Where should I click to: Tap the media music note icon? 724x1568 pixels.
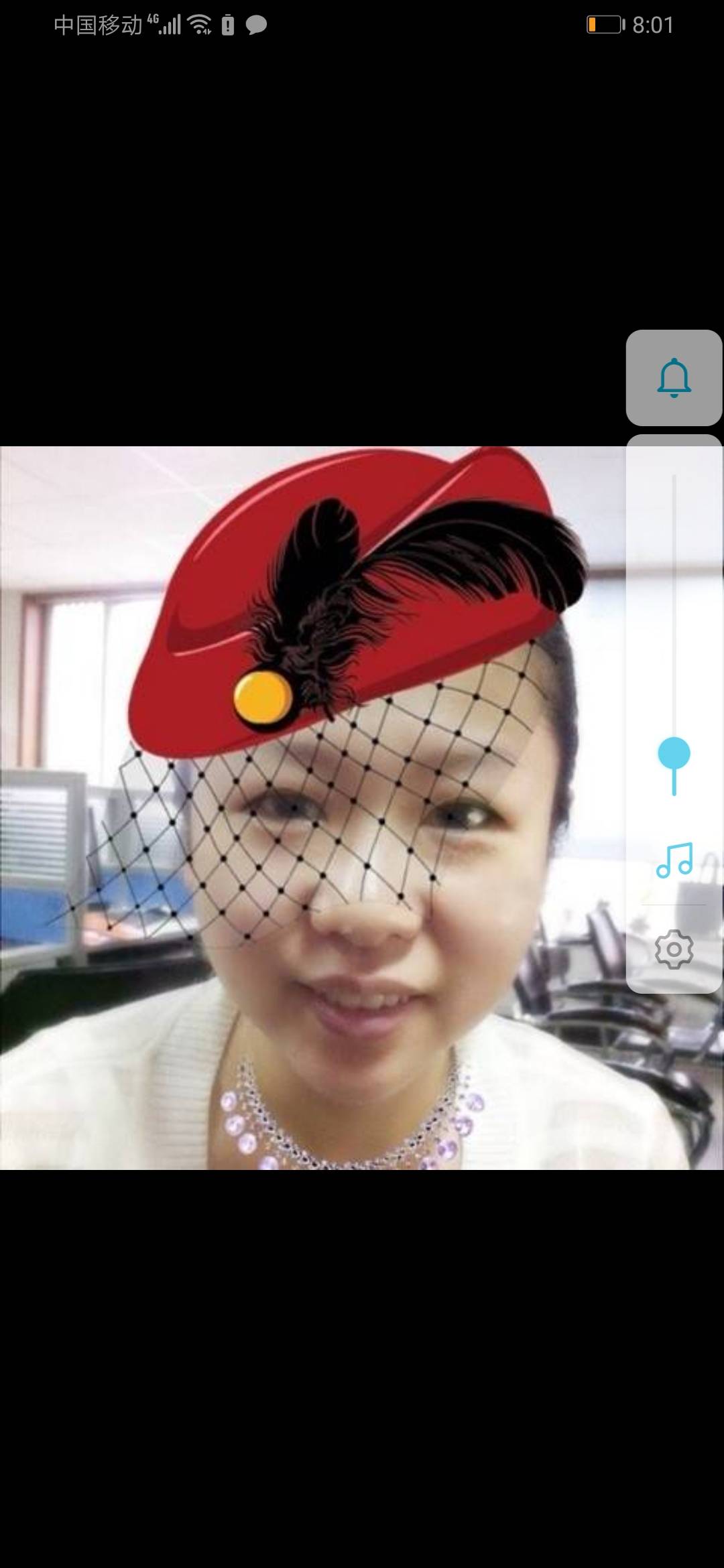tap(674, 860)
